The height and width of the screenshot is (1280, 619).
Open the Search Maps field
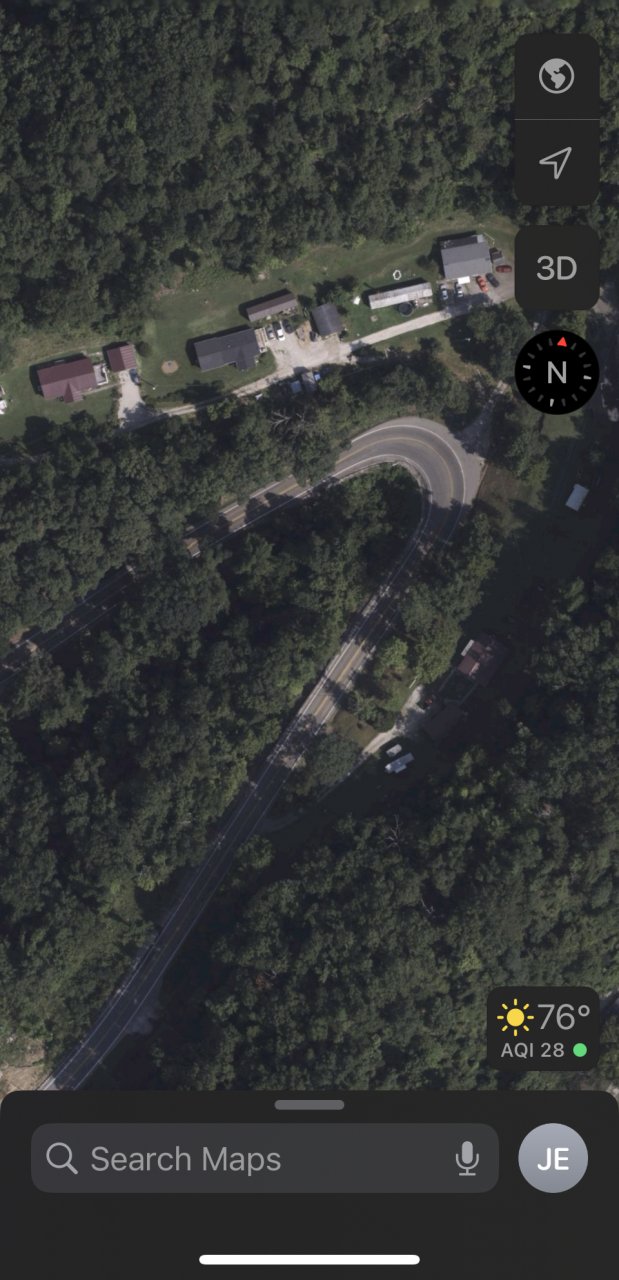[240, 1159]
